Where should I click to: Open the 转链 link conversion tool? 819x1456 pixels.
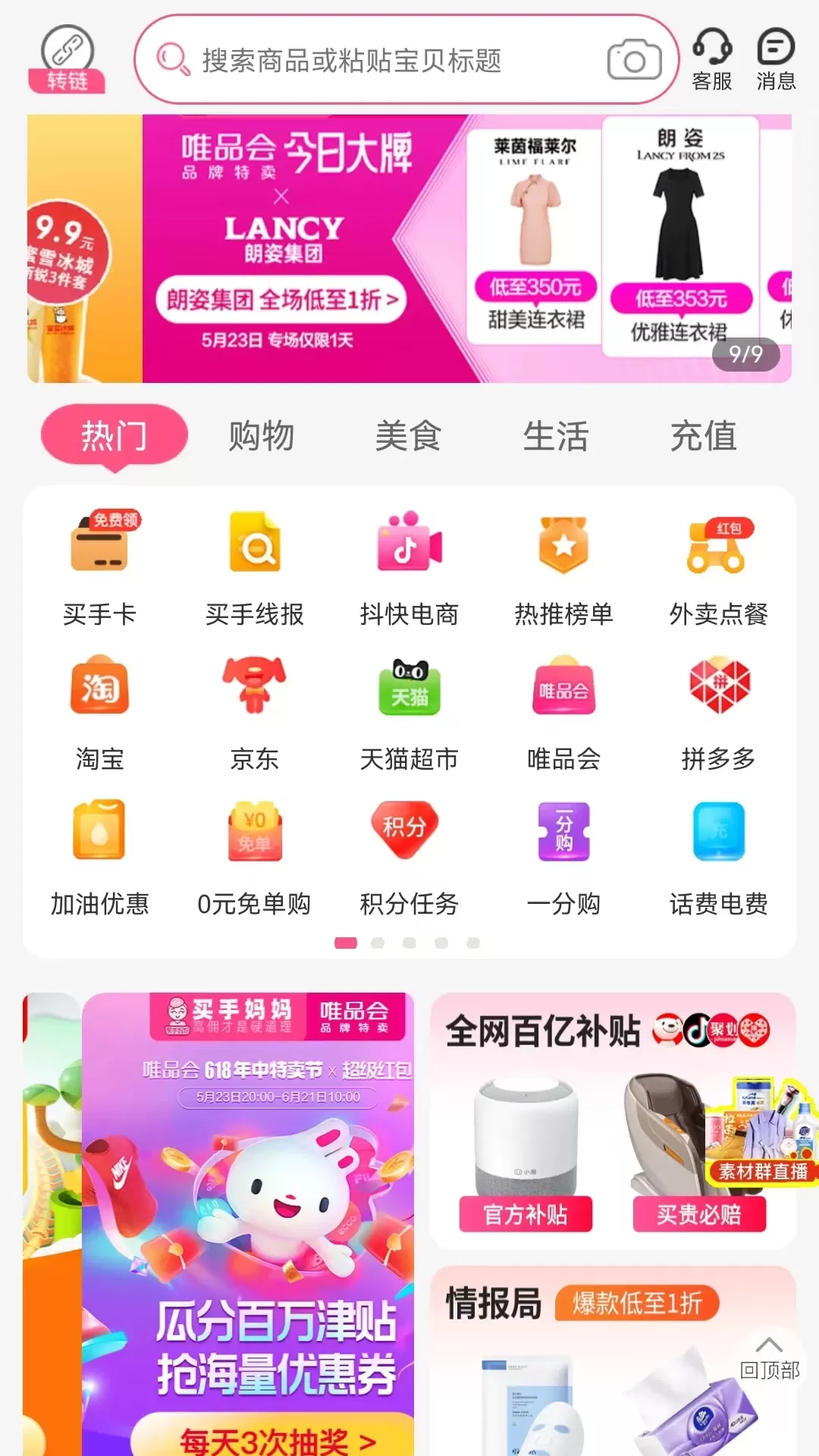(x=67, y=59)
